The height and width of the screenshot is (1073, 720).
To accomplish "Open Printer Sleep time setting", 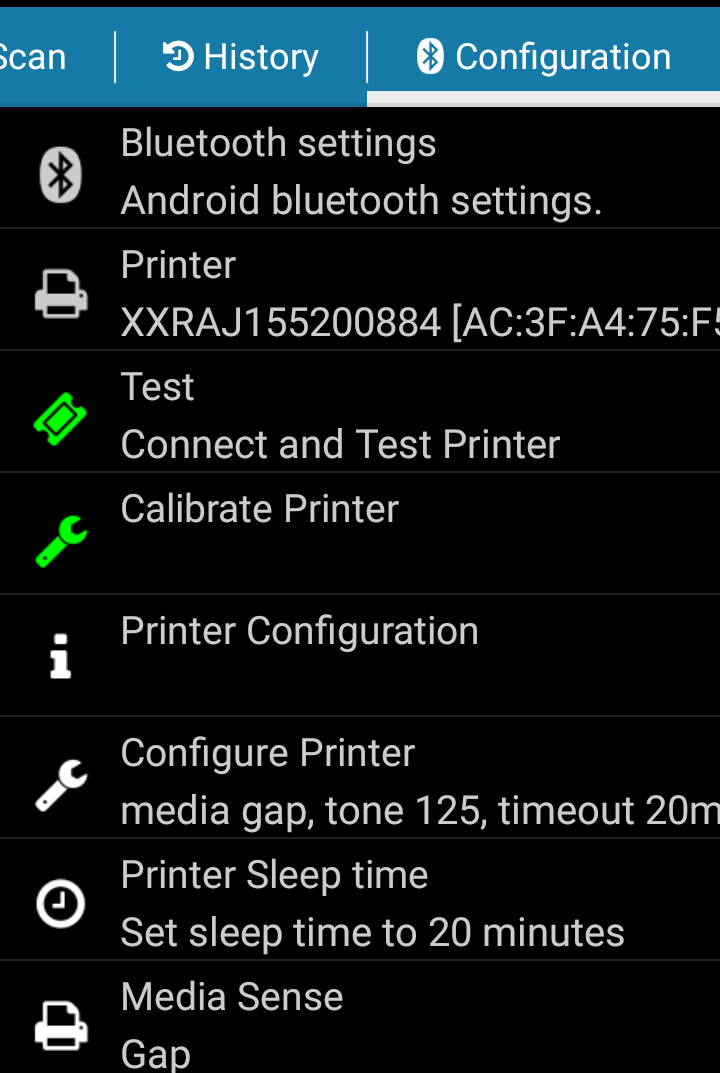I will click(x=360, y=902).
